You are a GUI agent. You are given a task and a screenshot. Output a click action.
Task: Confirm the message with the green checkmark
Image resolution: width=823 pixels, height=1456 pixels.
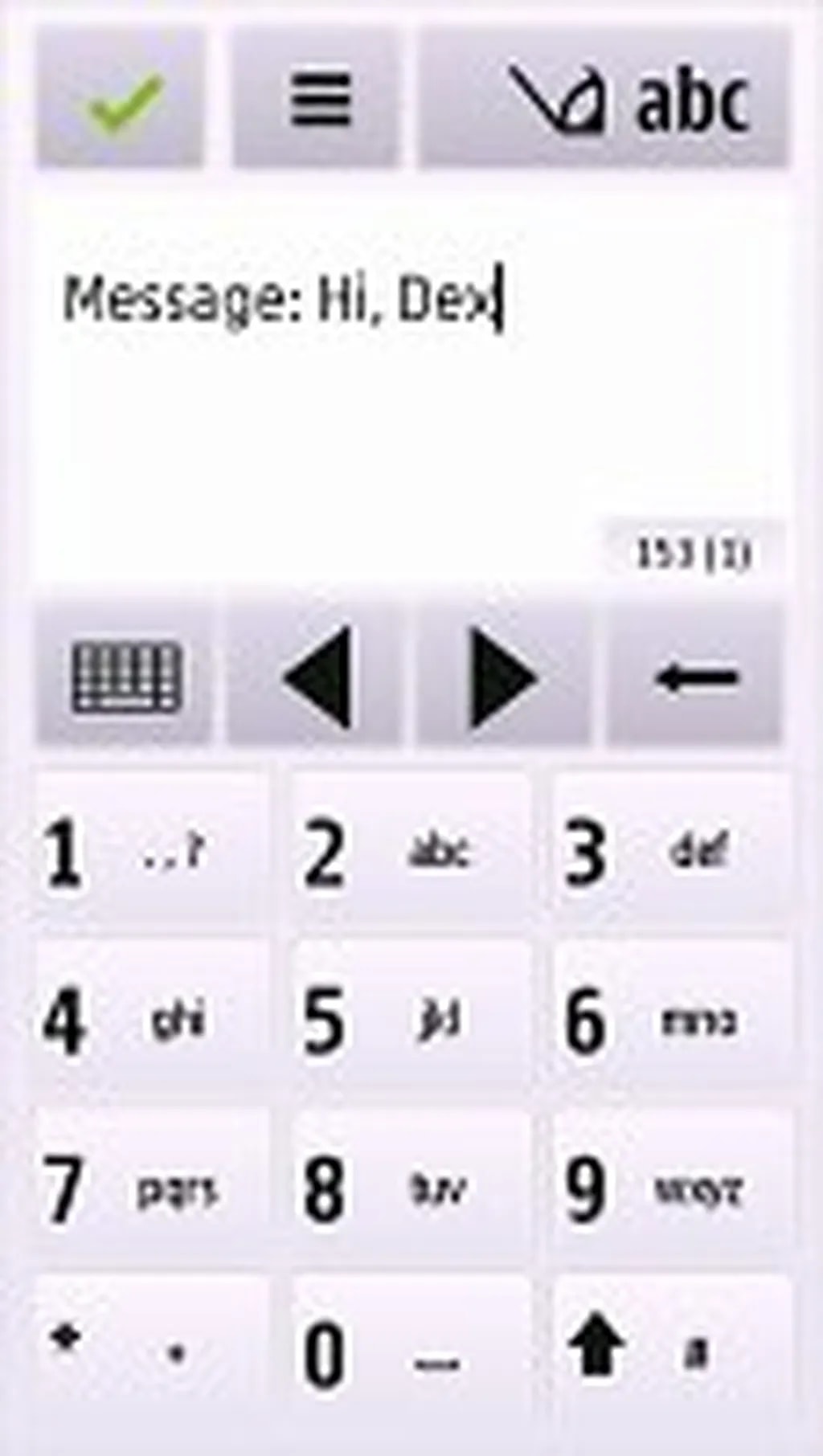(x=121, y=99)
